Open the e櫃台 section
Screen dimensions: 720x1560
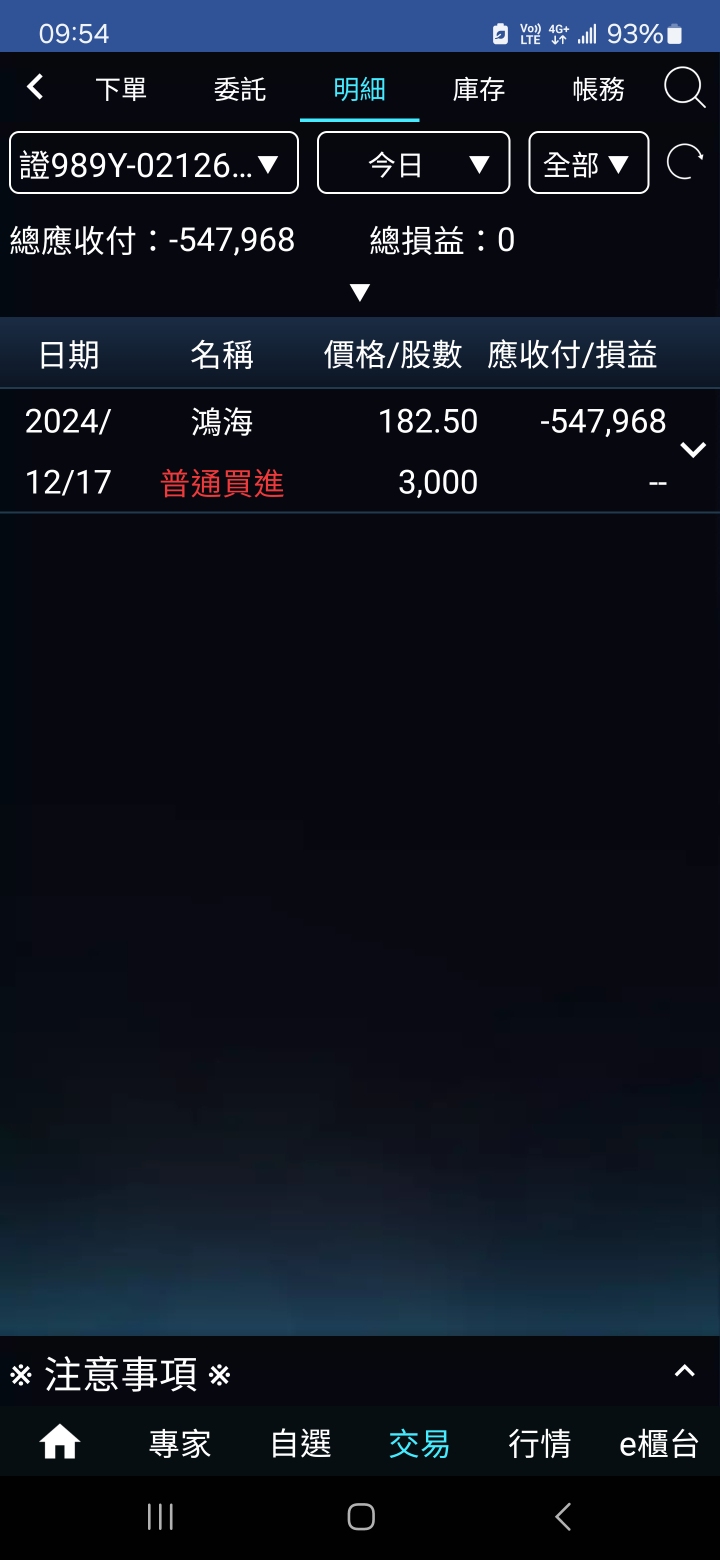click(x=659, y=1443)
